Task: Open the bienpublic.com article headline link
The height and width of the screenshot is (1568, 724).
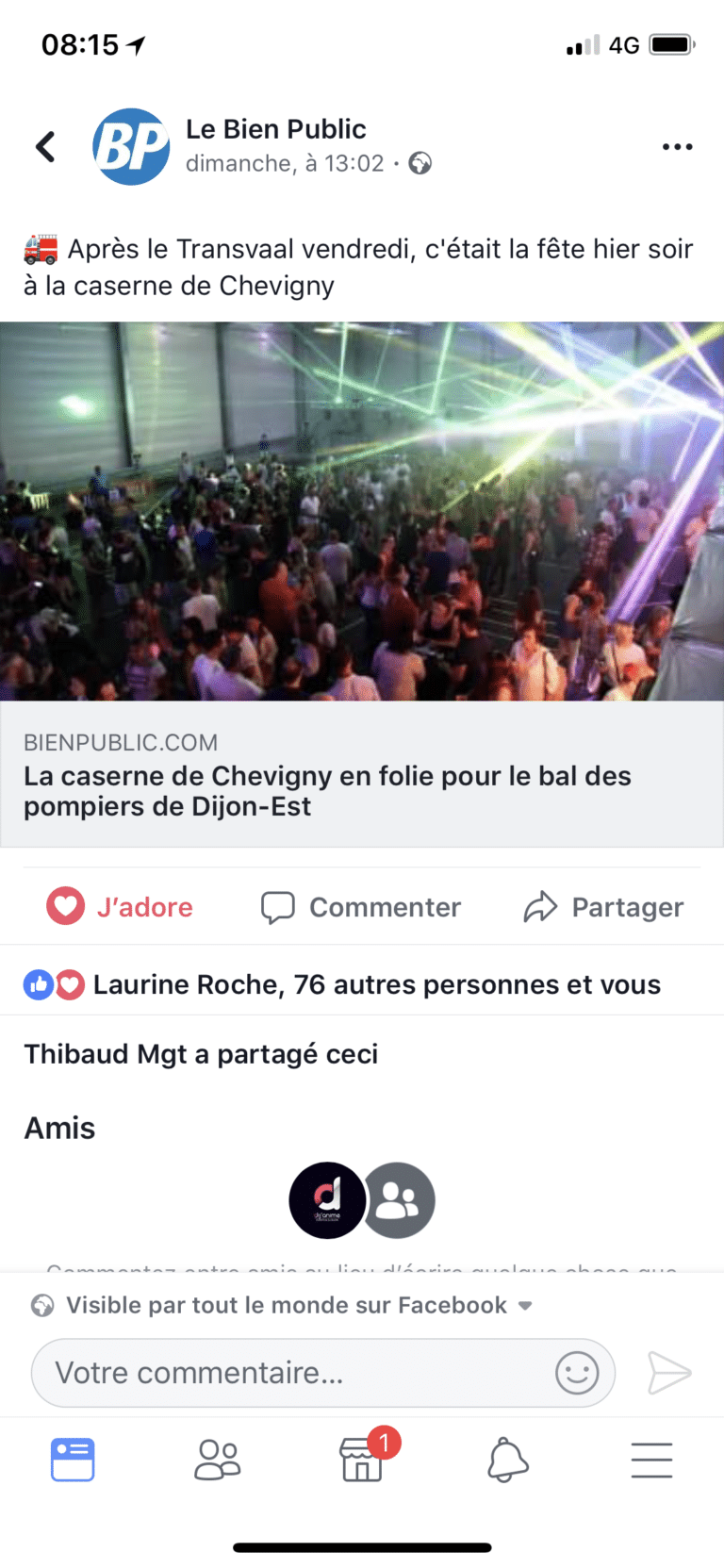Action: click(327, 791)
